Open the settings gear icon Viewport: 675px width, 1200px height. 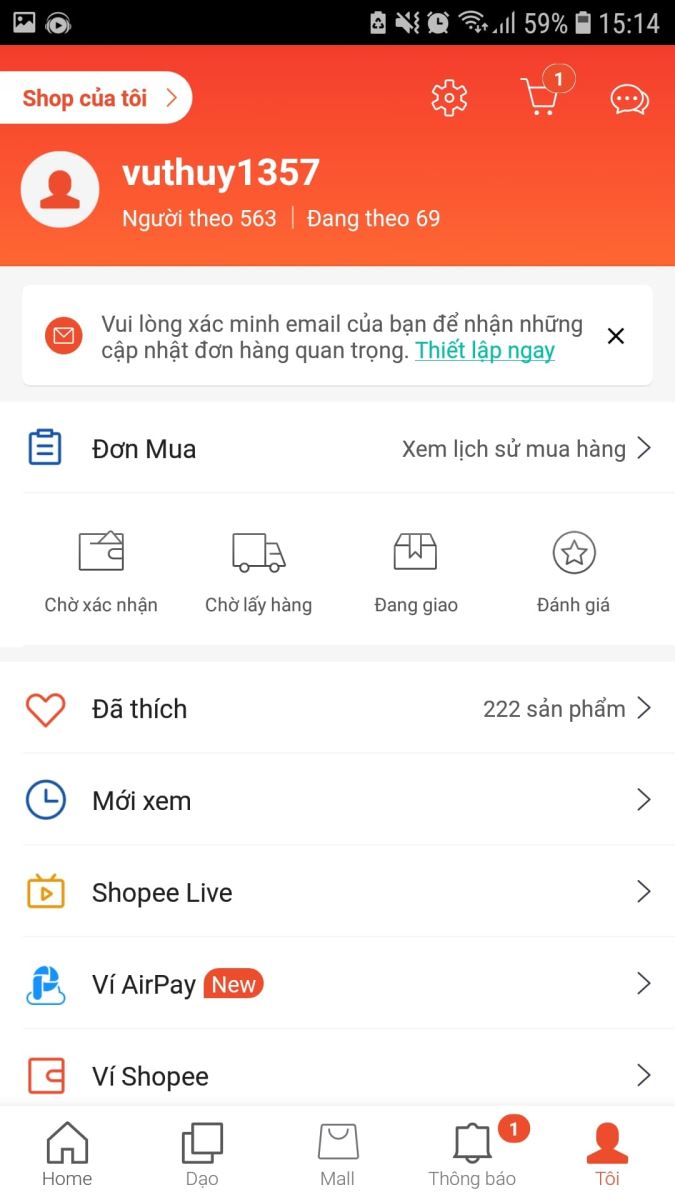pyautogui.click(x=449, y=98)
